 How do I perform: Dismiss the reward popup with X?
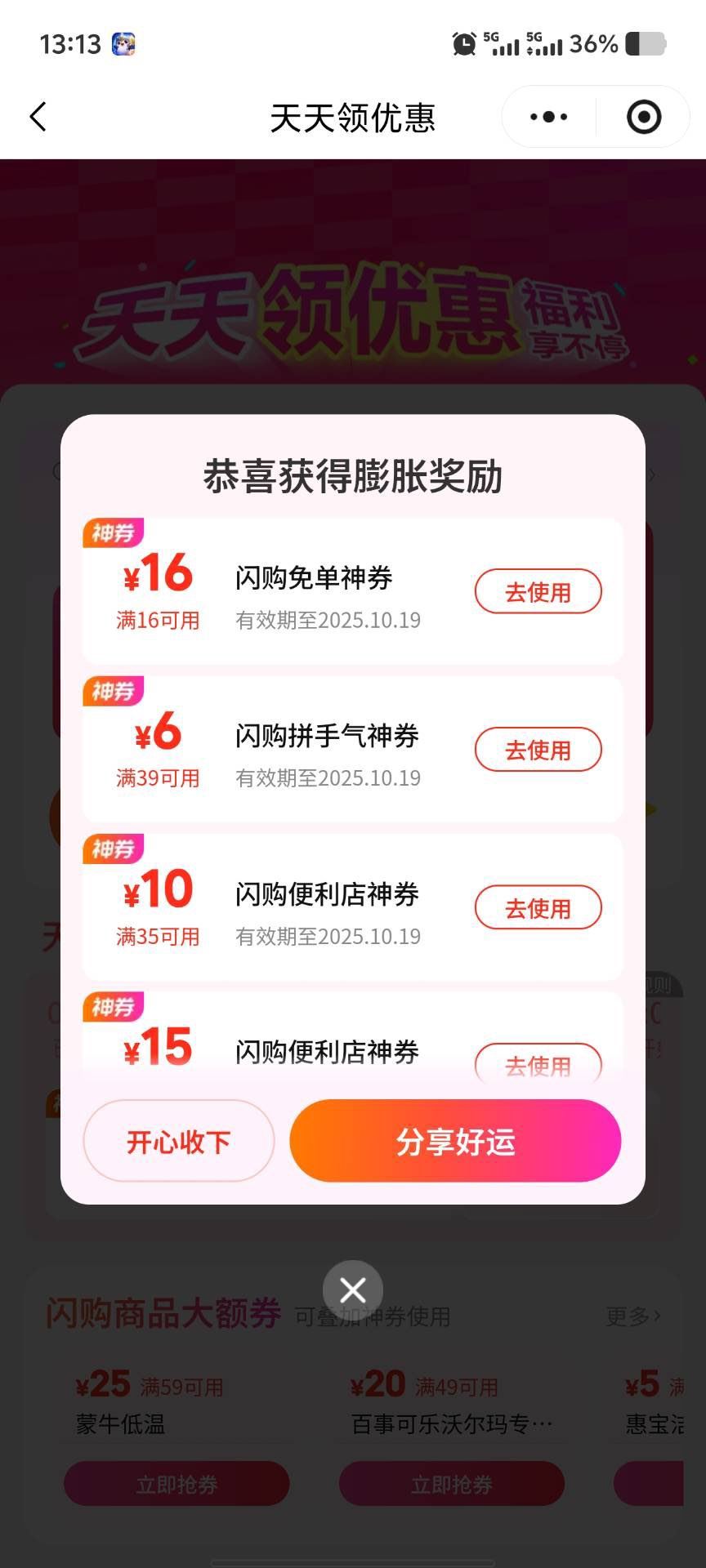(x=353, y=1290)
